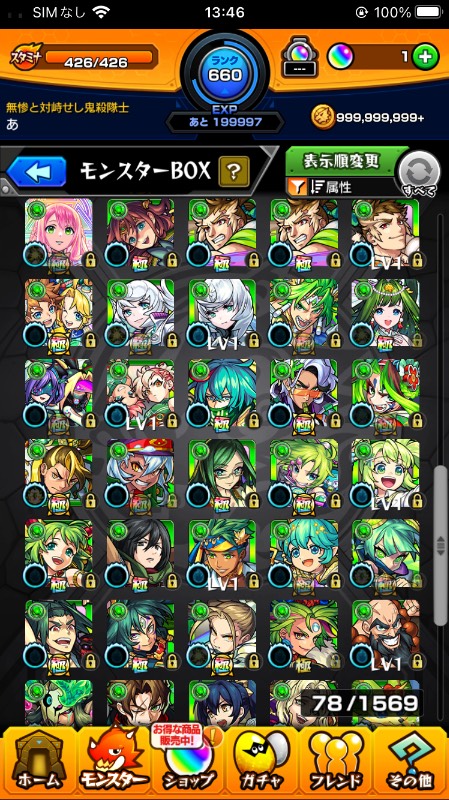The height and width of the screenshot is (800, 449).
Task: Open the Monster BOX help question mark
Action: (234, 172)
